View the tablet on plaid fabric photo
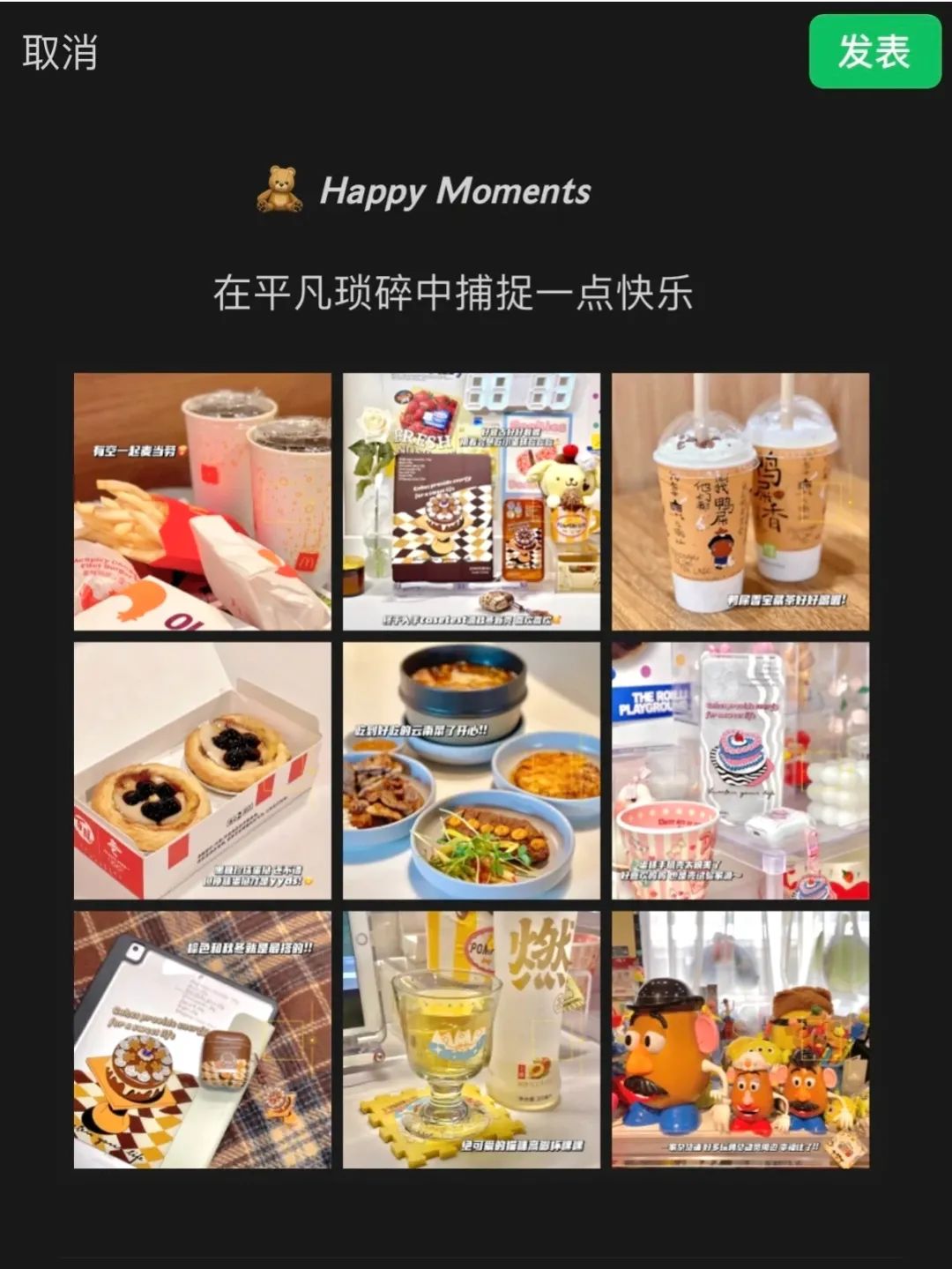The image size is (952, 1269). click(x=202, y=1039)
